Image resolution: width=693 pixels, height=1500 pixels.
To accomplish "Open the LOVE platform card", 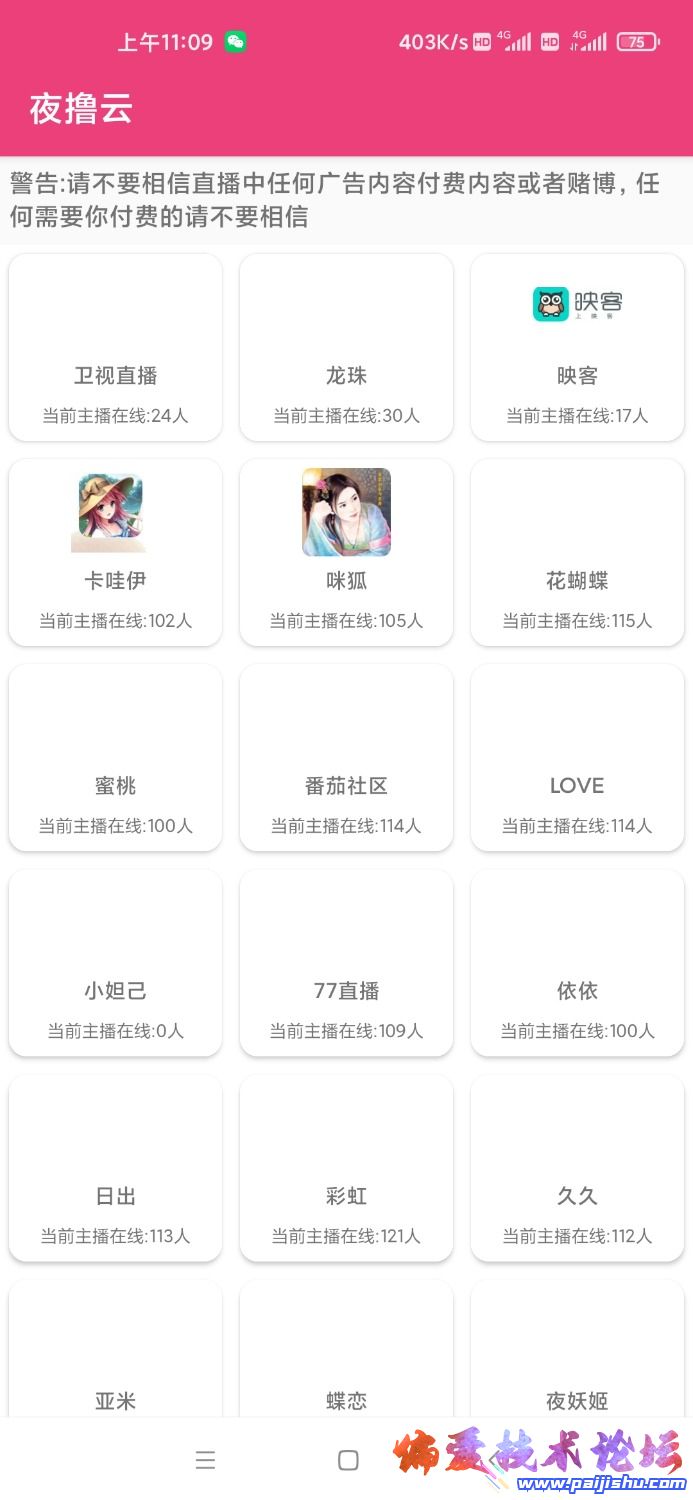I will point(577,757).
